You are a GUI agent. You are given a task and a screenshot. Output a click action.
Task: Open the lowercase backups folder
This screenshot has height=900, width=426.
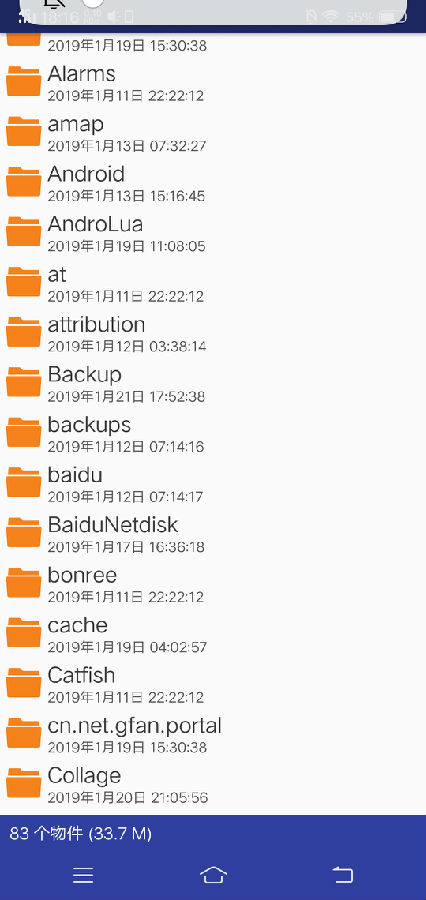pos(213,433)
